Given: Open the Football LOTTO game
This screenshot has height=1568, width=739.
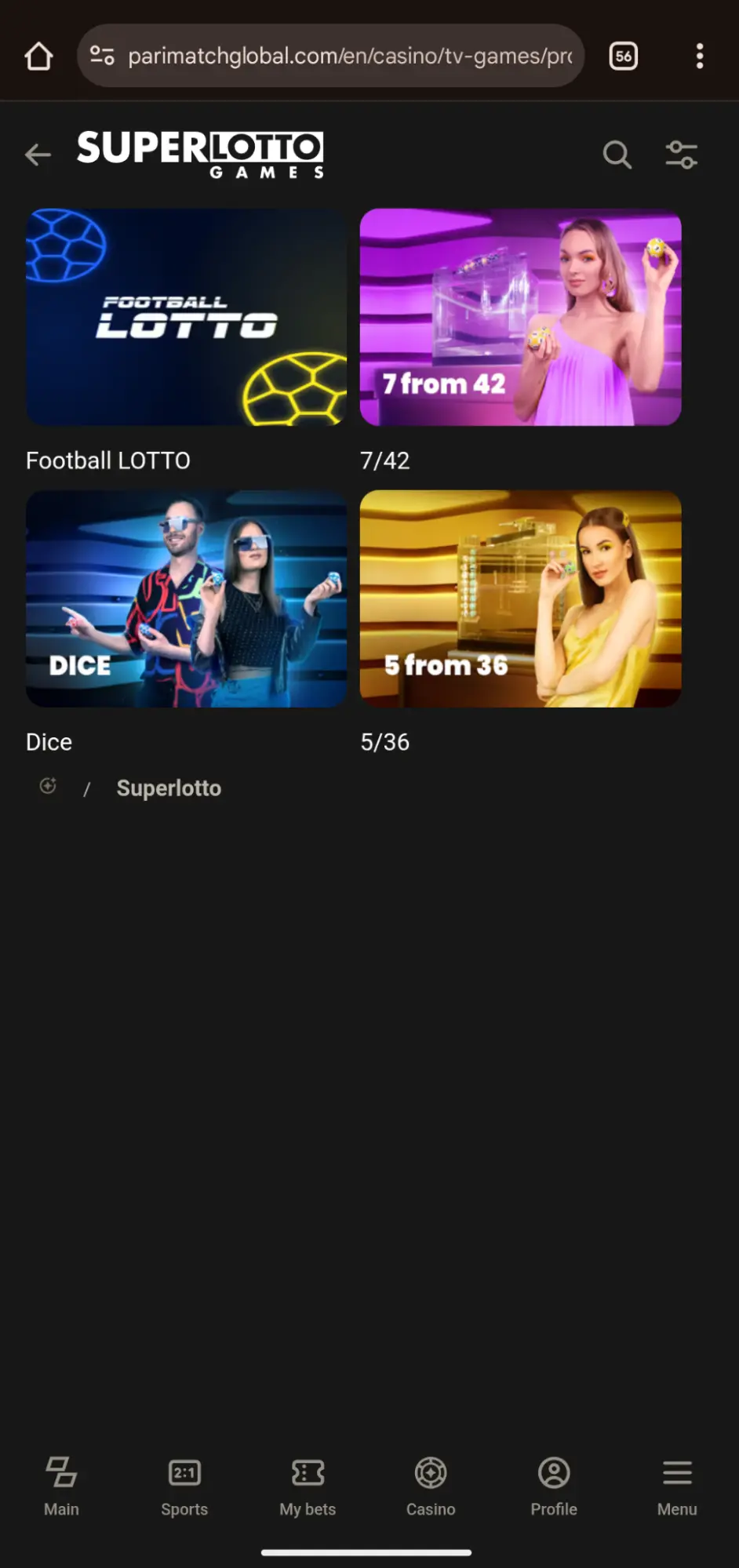Looking at the screenshot, I should point(186,318).
